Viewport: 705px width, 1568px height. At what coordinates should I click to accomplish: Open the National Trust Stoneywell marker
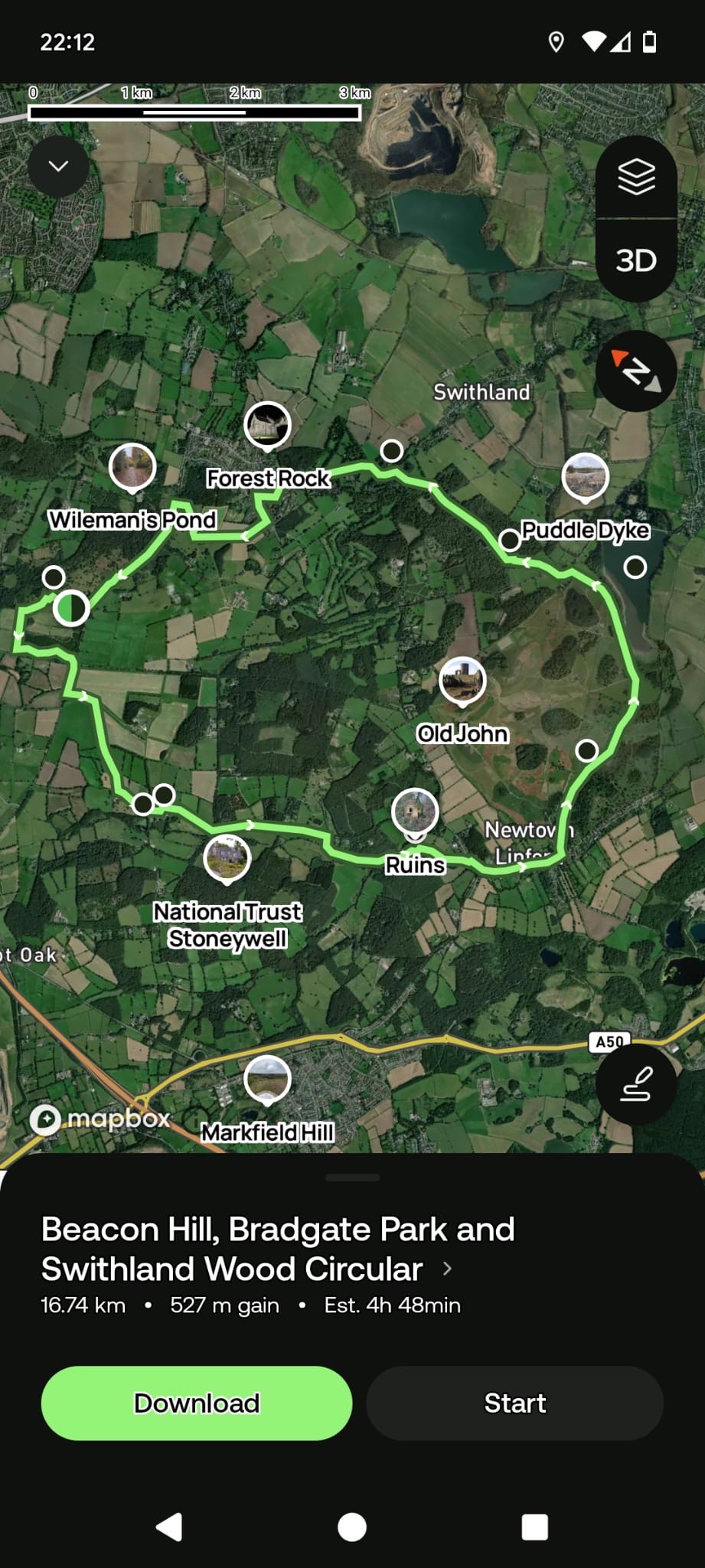pos(227,857)
